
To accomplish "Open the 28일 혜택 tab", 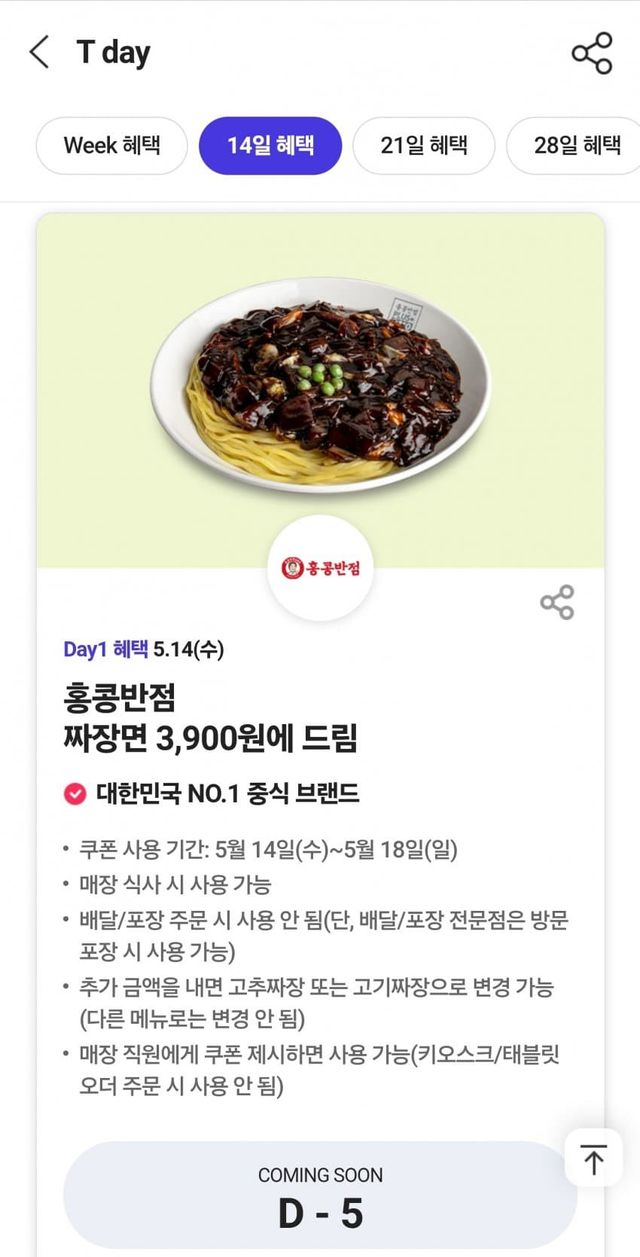I will [576, 146].
